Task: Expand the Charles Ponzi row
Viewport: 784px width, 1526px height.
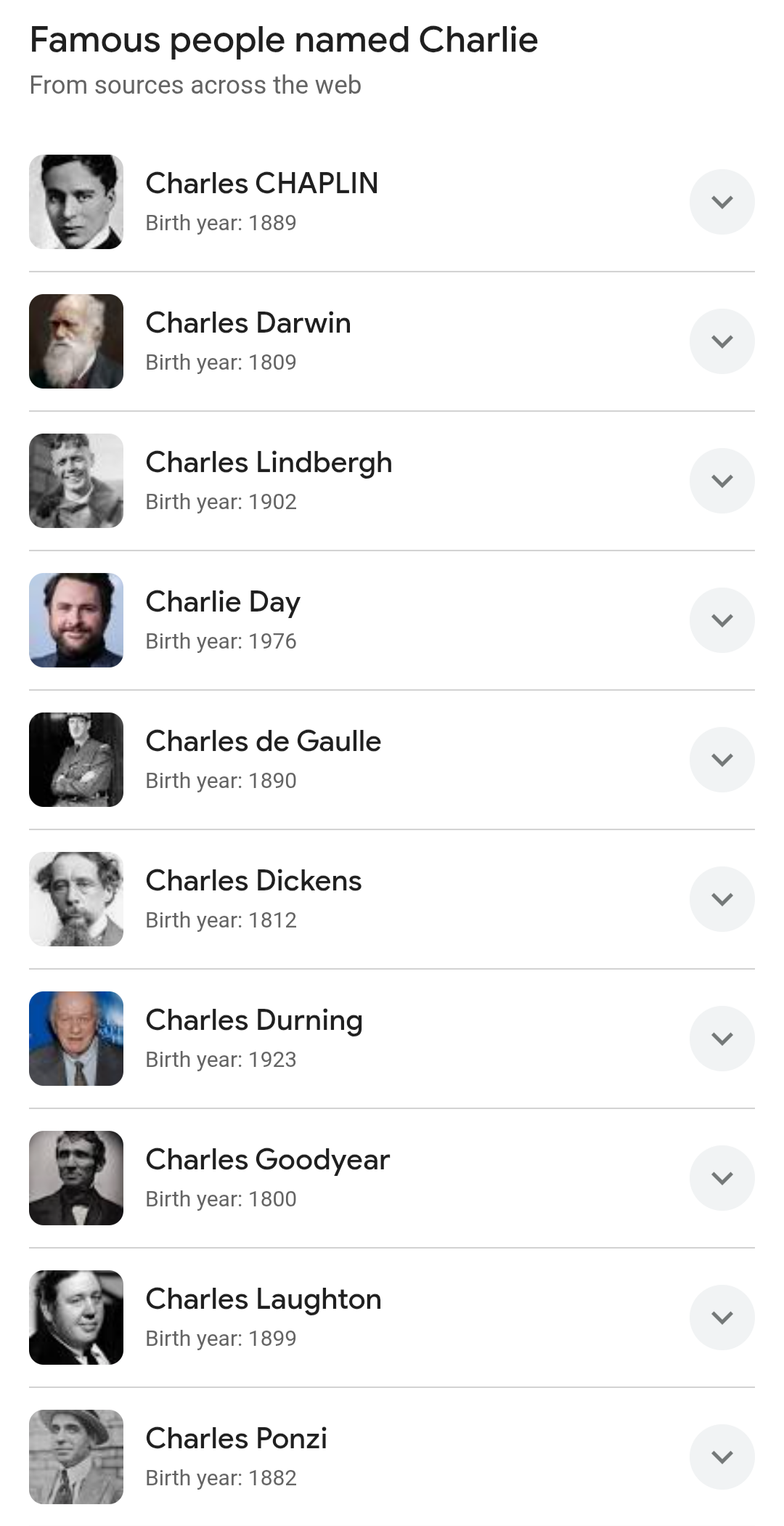Action: pyautogui.click(x=722, y=1457)
